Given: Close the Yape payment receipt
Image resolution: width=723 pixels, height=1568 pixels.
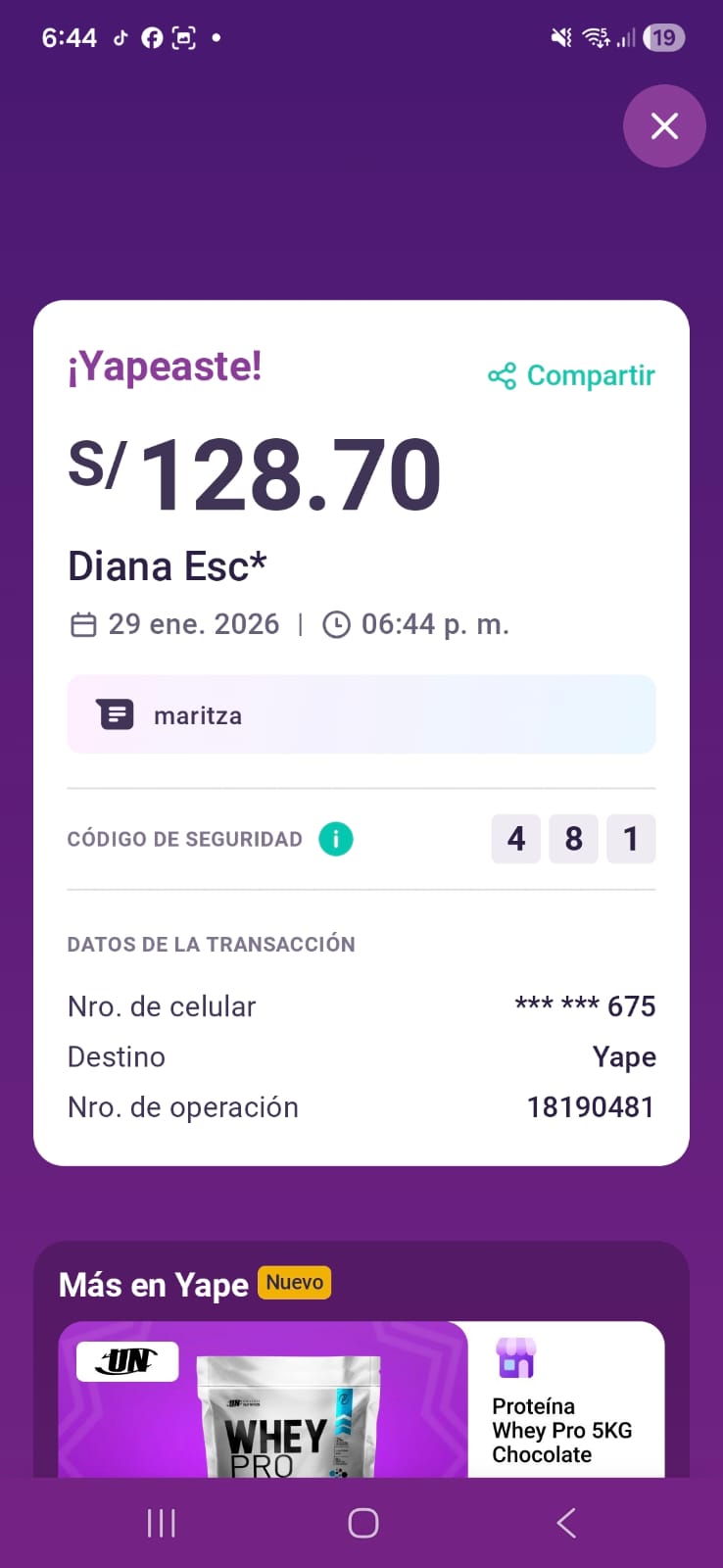Looking at the screenshot, I should 664,126.
